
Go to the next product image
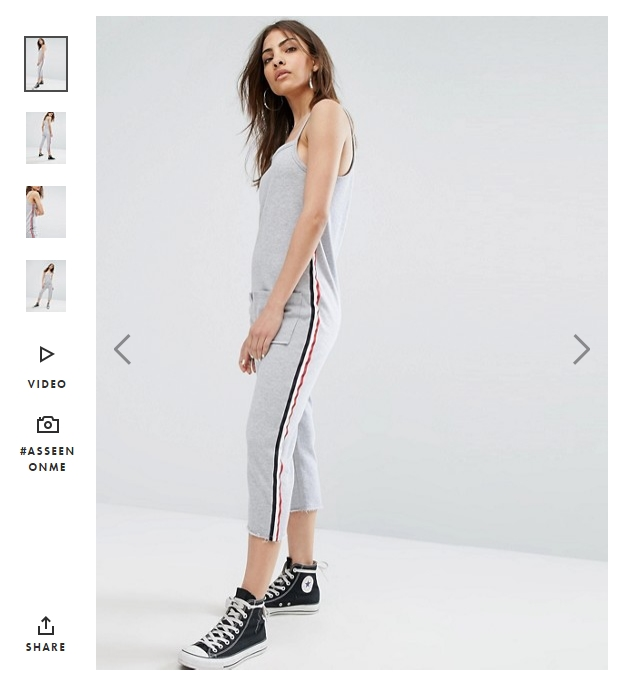pyautogui.click(x=581, y=349)
